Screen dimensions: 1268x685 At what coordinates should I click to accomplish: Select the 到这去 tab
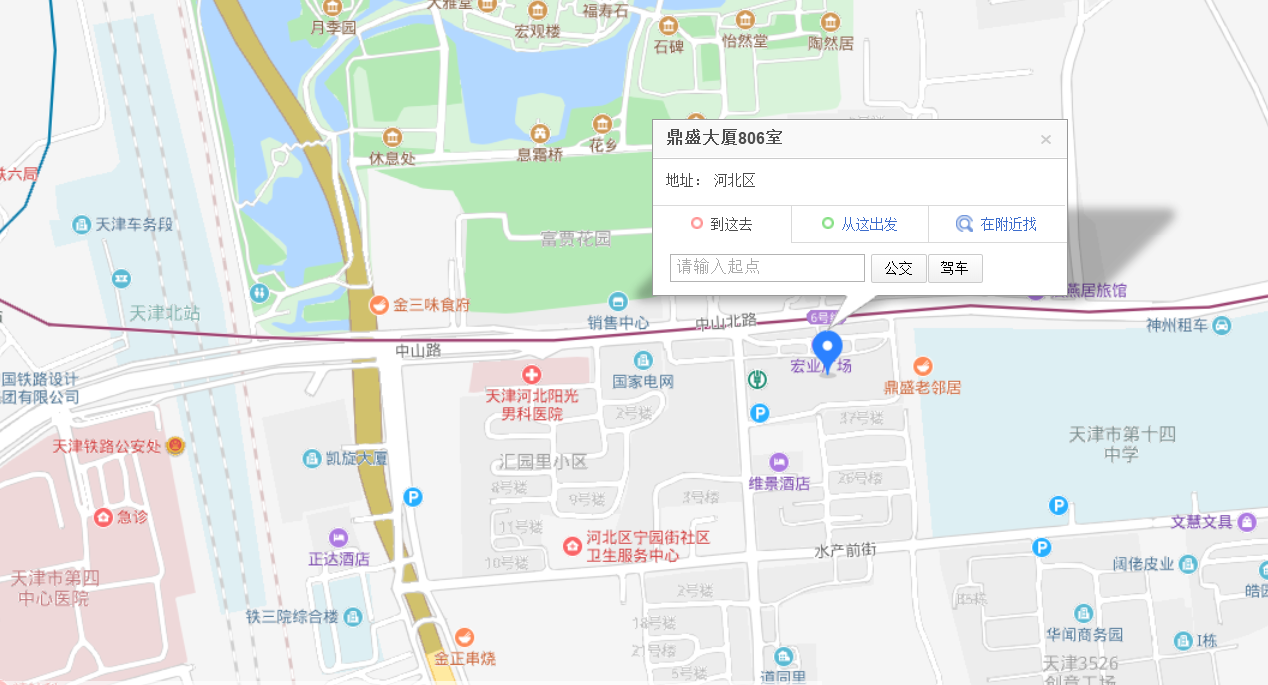[x=722, y=224]
